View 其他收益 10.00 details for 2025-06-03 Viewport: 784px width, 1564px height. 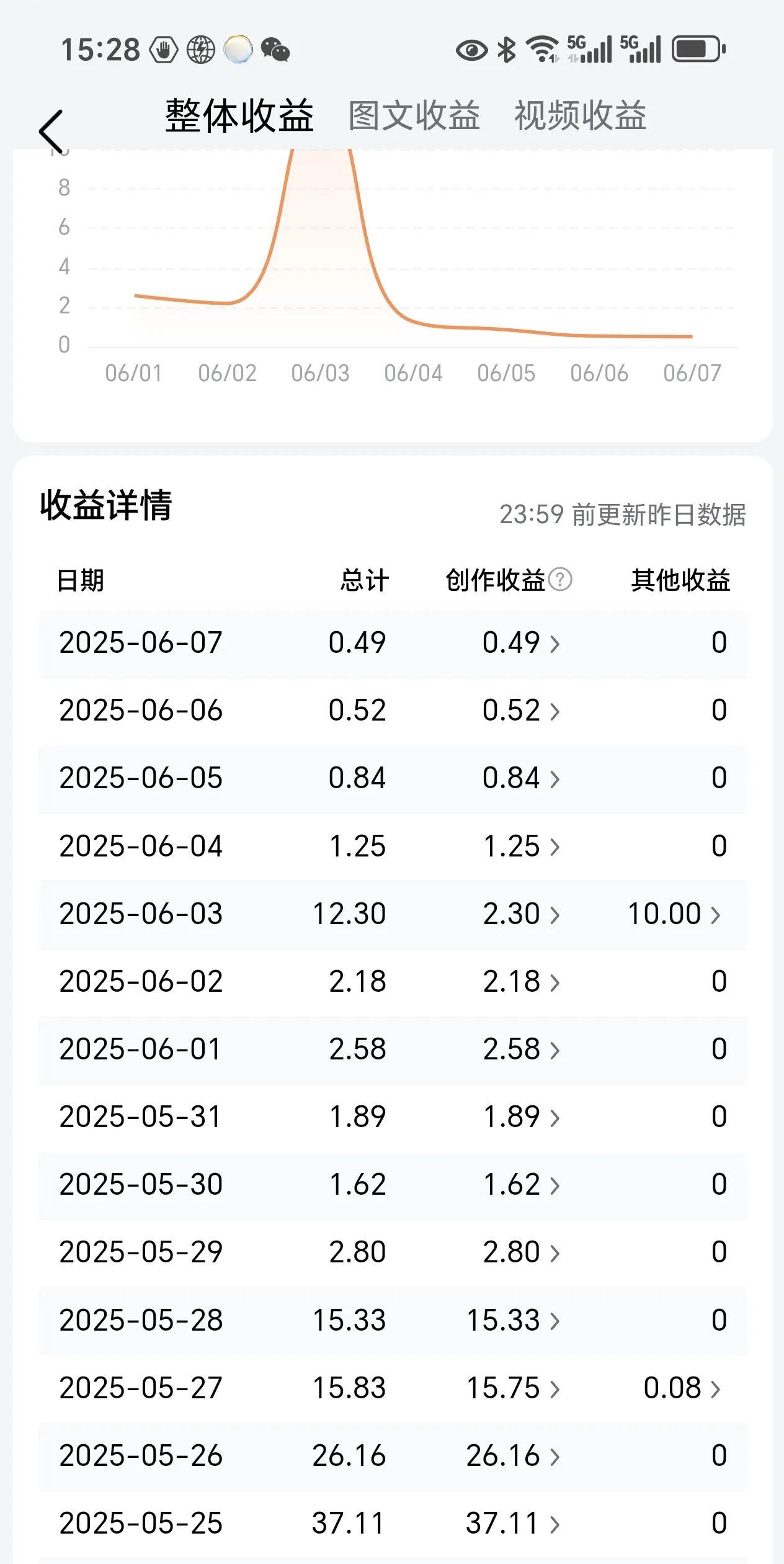(674, 914)
